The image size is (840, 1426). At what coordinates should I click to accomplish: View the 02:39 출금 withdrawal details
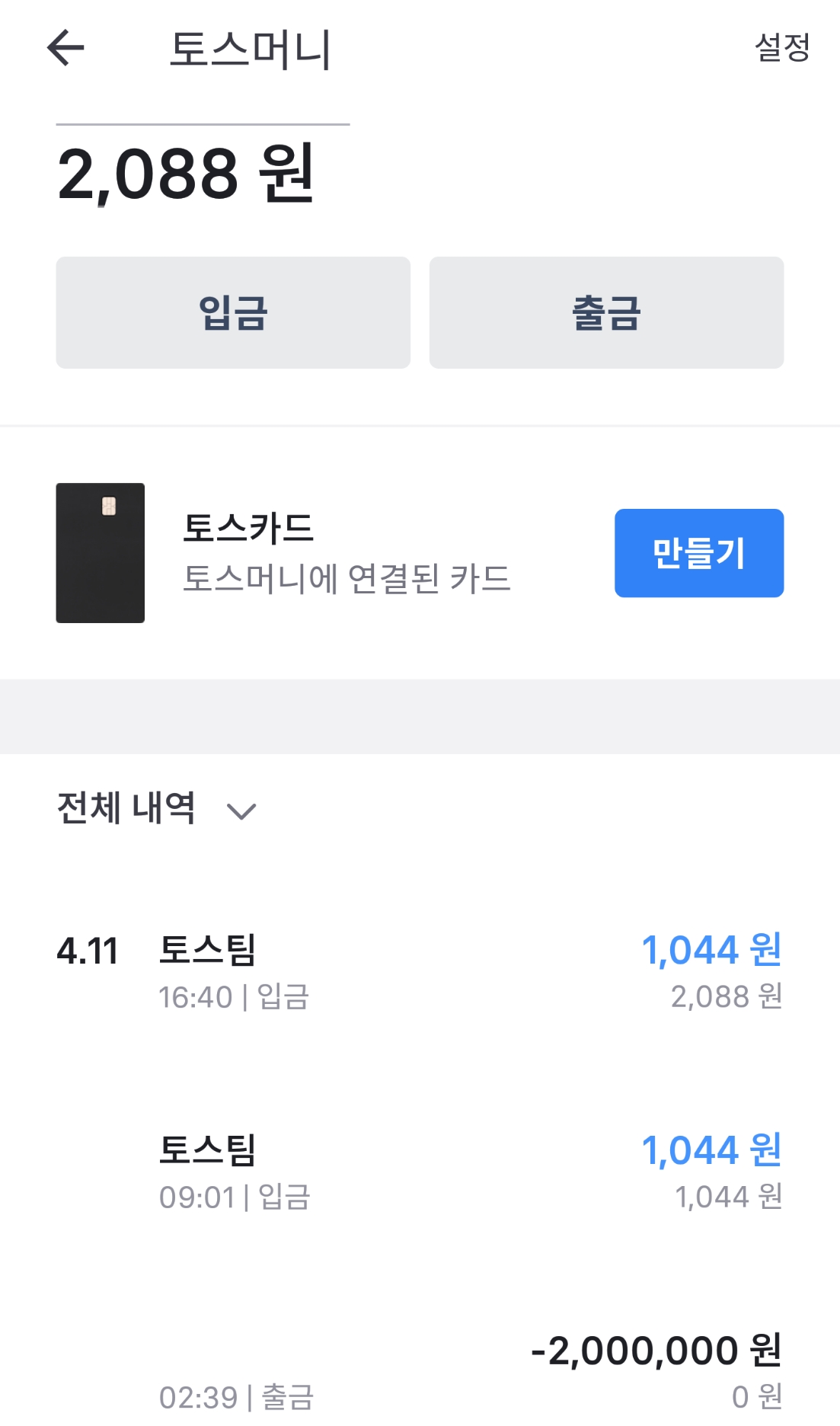[419, 1373]
